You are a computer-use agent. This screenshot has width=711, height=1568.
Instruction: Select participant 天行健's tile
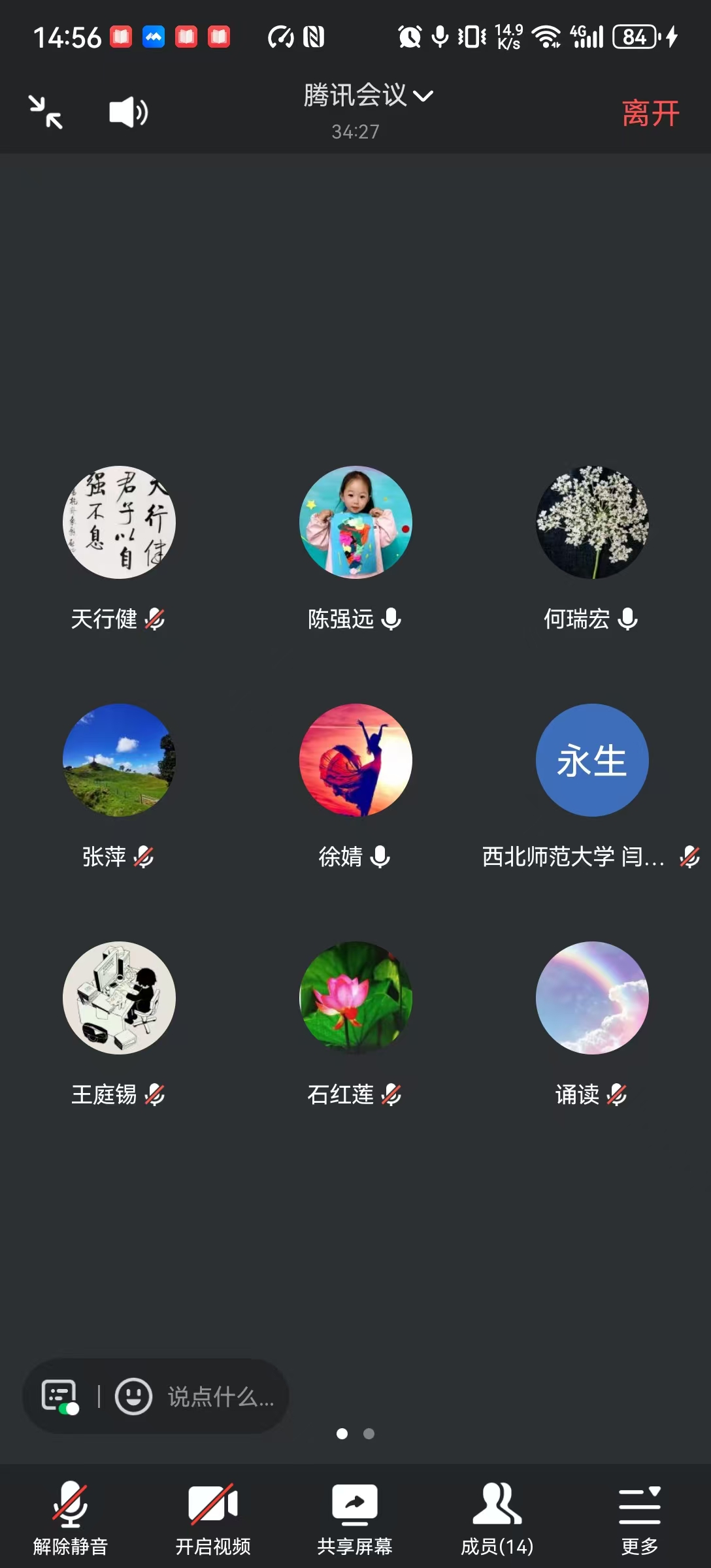[x=119, y=523]
